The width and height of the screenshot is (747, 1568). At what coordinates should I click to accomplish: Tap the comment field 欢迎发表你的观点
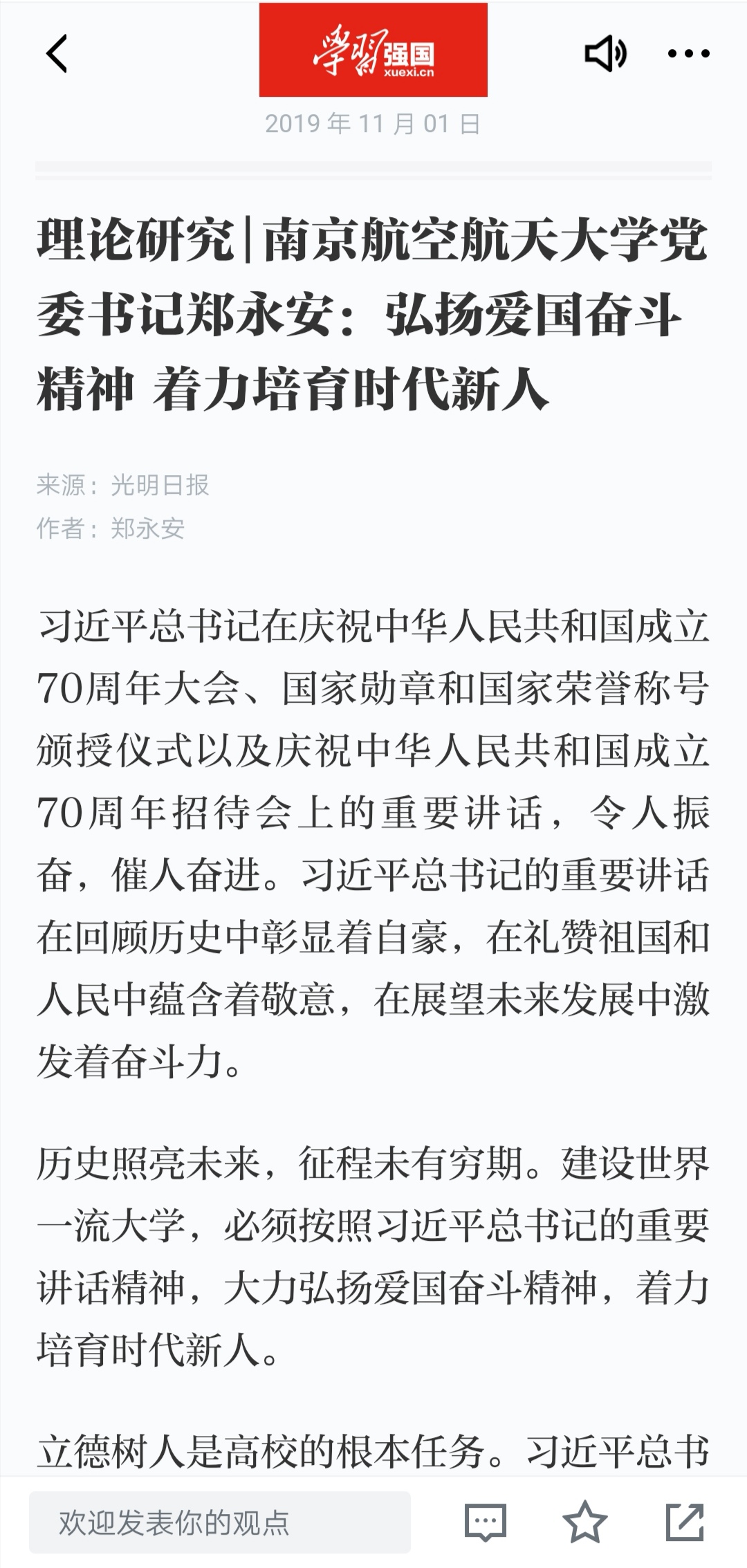(220, 1522)
